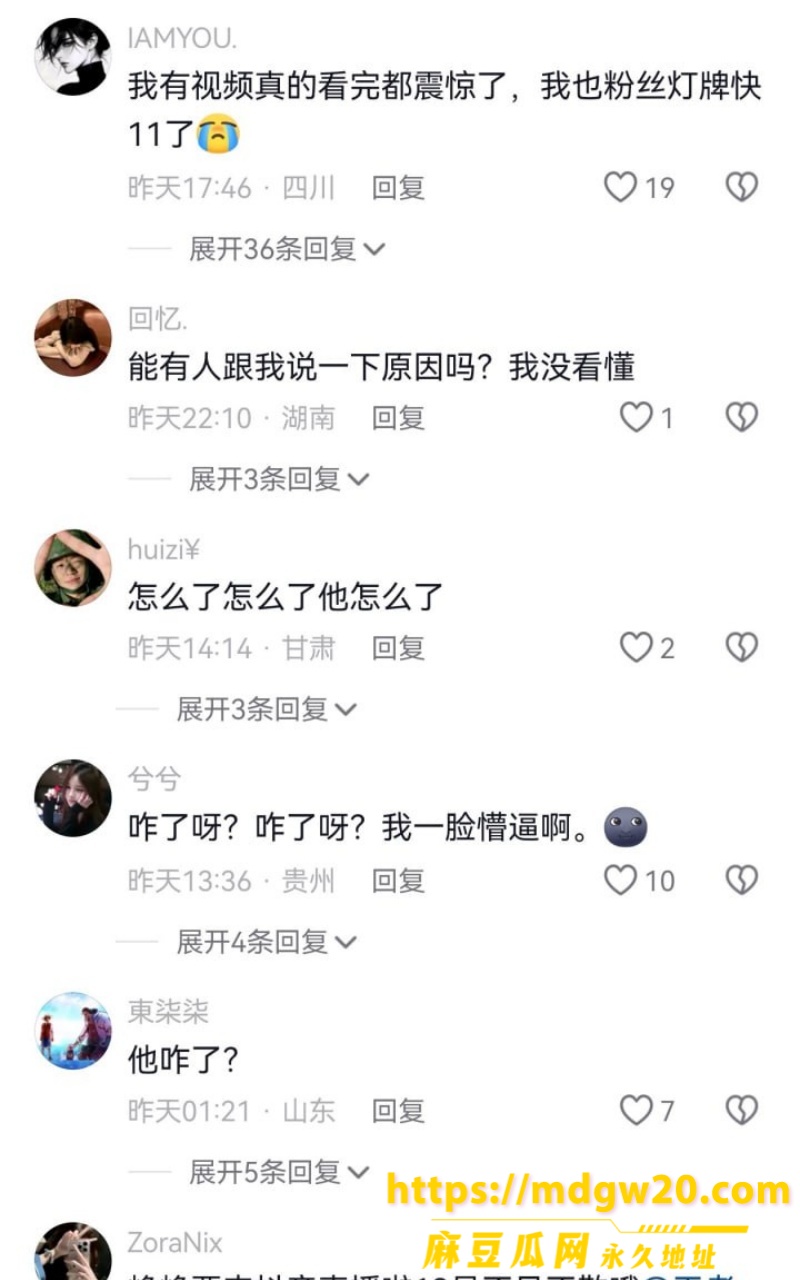Open 回忆.'s profile avatar

pos(73,338)
